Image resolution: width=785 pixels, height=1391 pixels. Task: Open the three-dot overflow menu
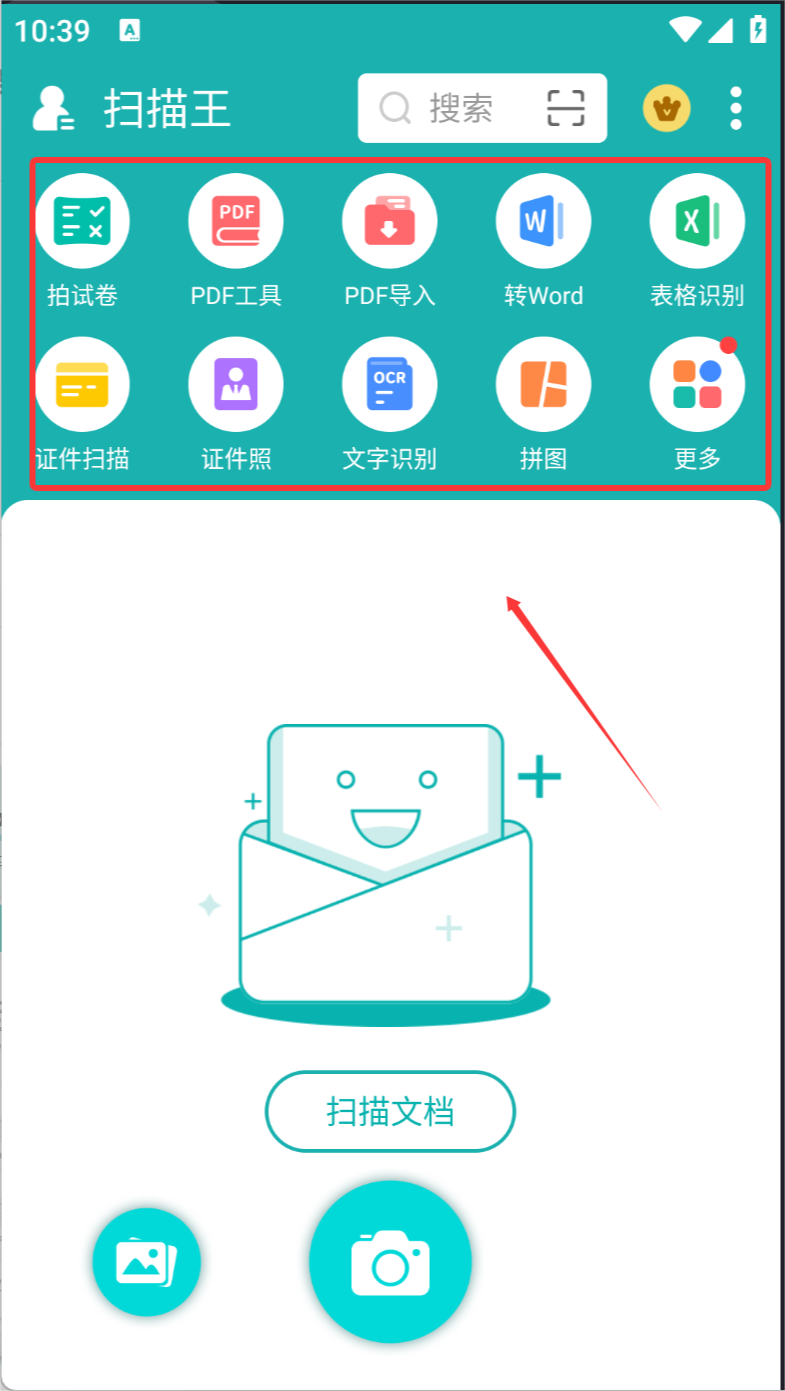point(736,108)
